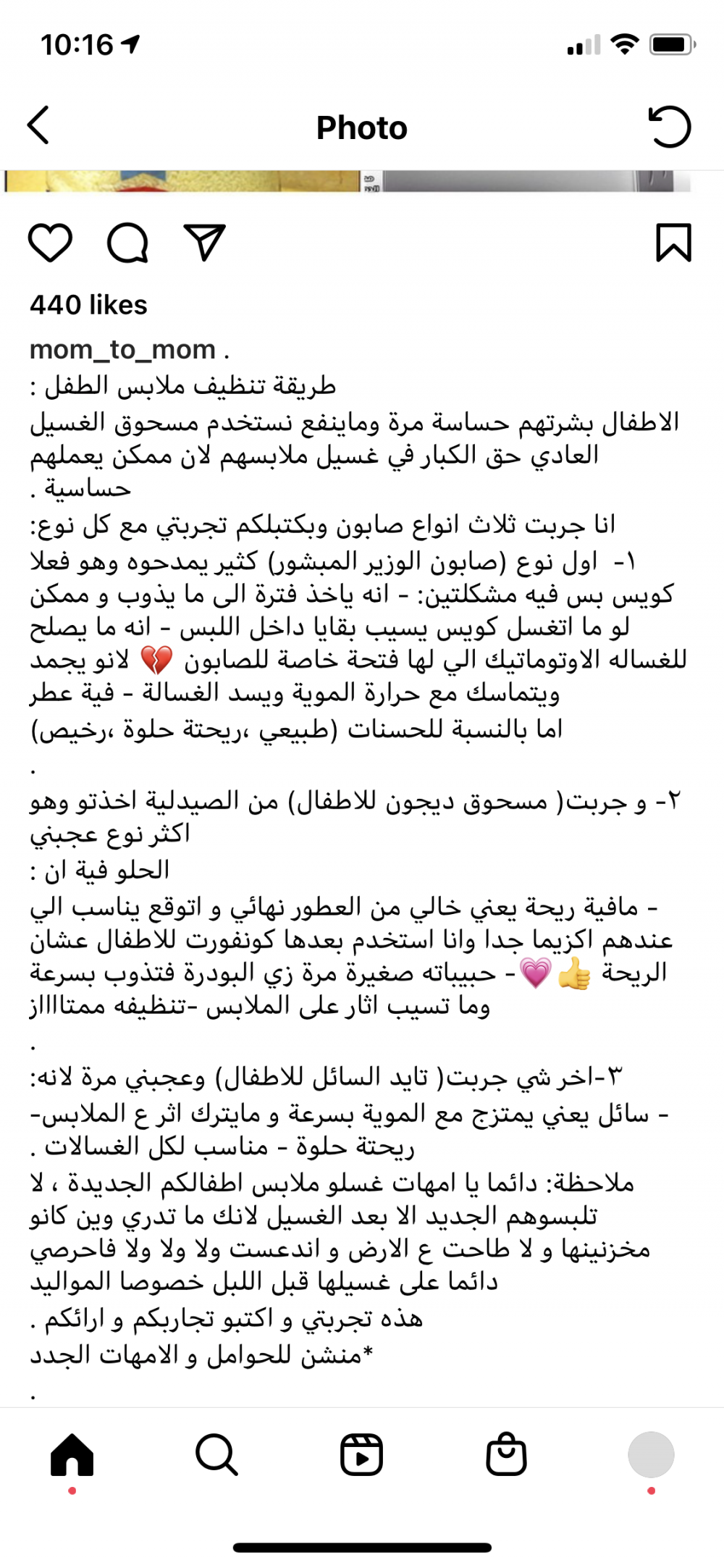Open the Shop tab
This screenshot has width=724, height=1568.
click(506, 1454)
